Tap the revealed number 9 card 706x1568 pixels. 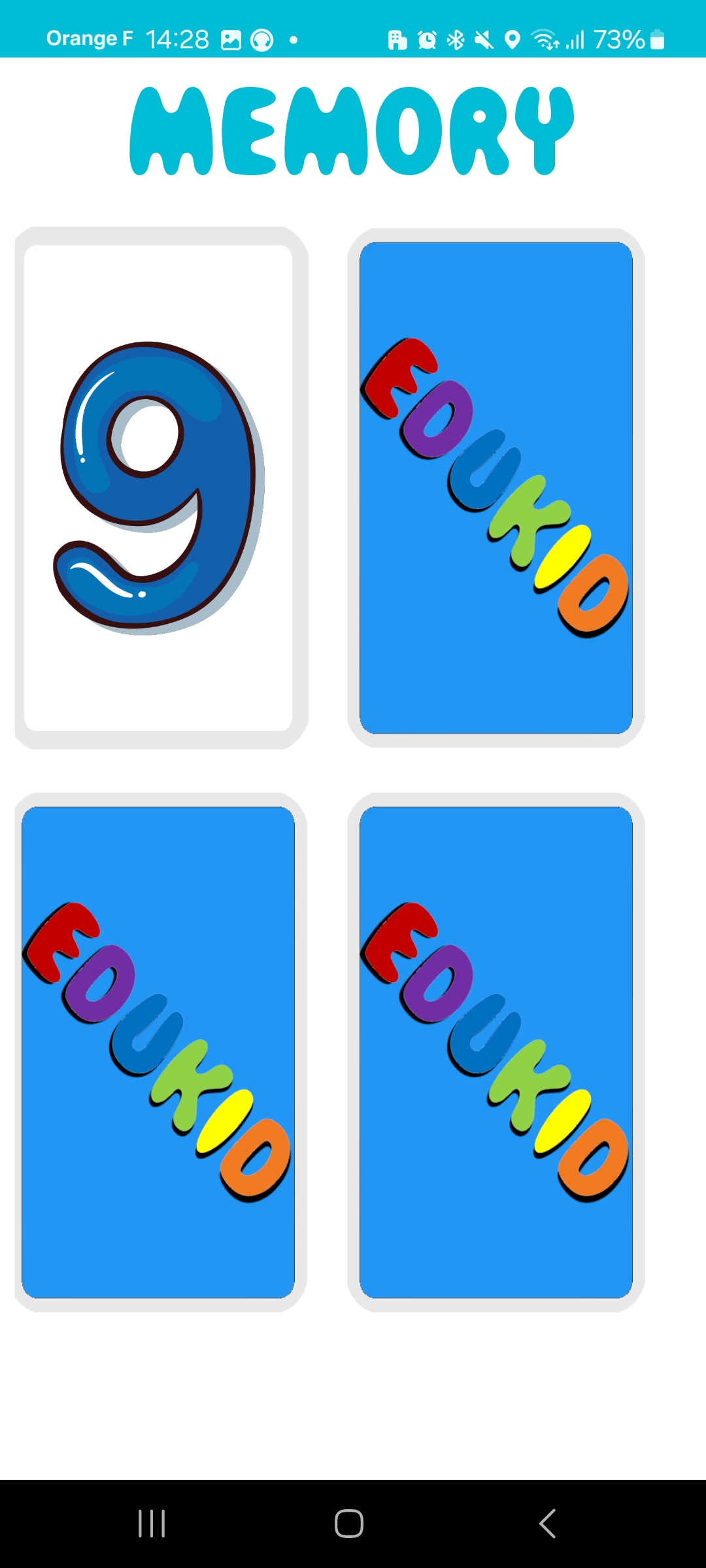(x=159, y=487)
